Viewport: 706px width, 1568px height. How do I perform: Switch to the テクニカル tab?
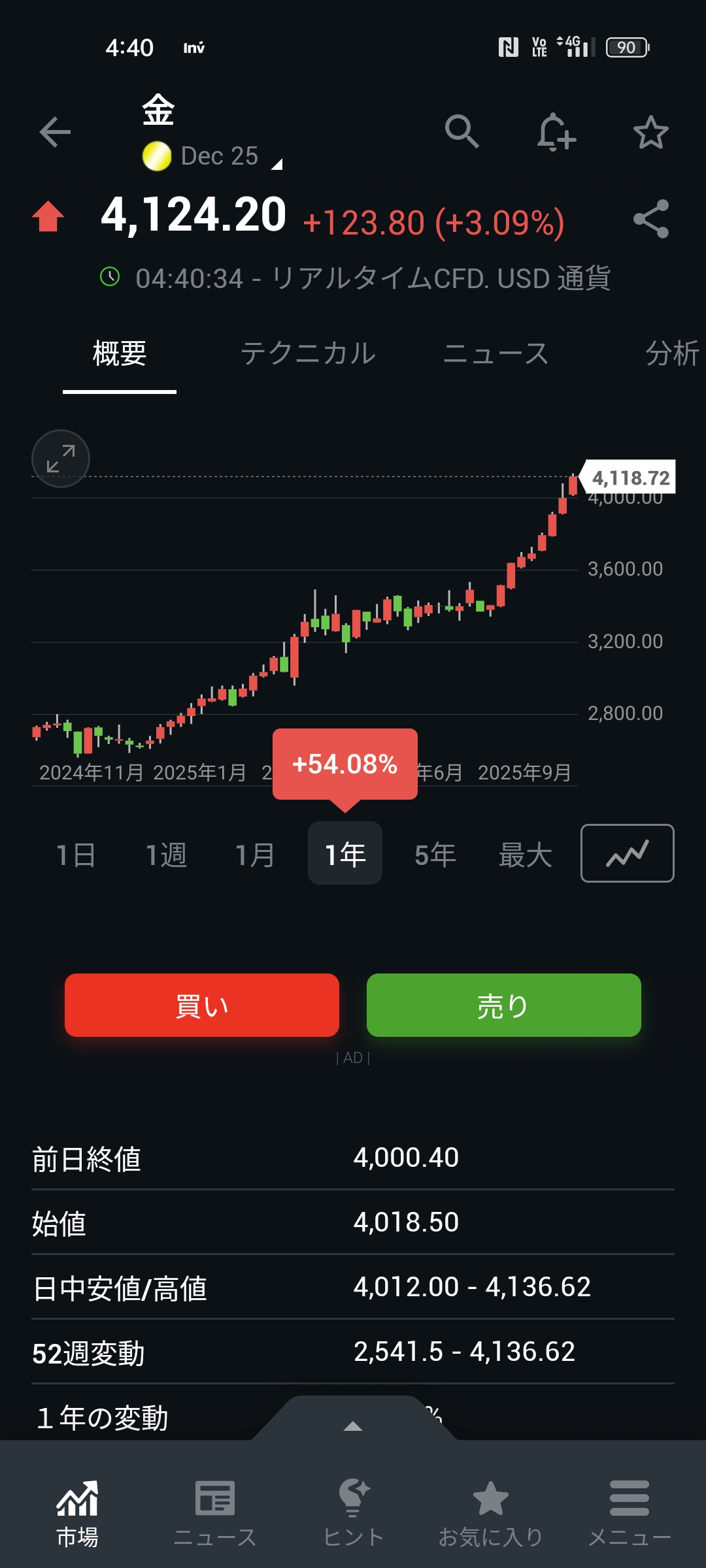point(308,353)
